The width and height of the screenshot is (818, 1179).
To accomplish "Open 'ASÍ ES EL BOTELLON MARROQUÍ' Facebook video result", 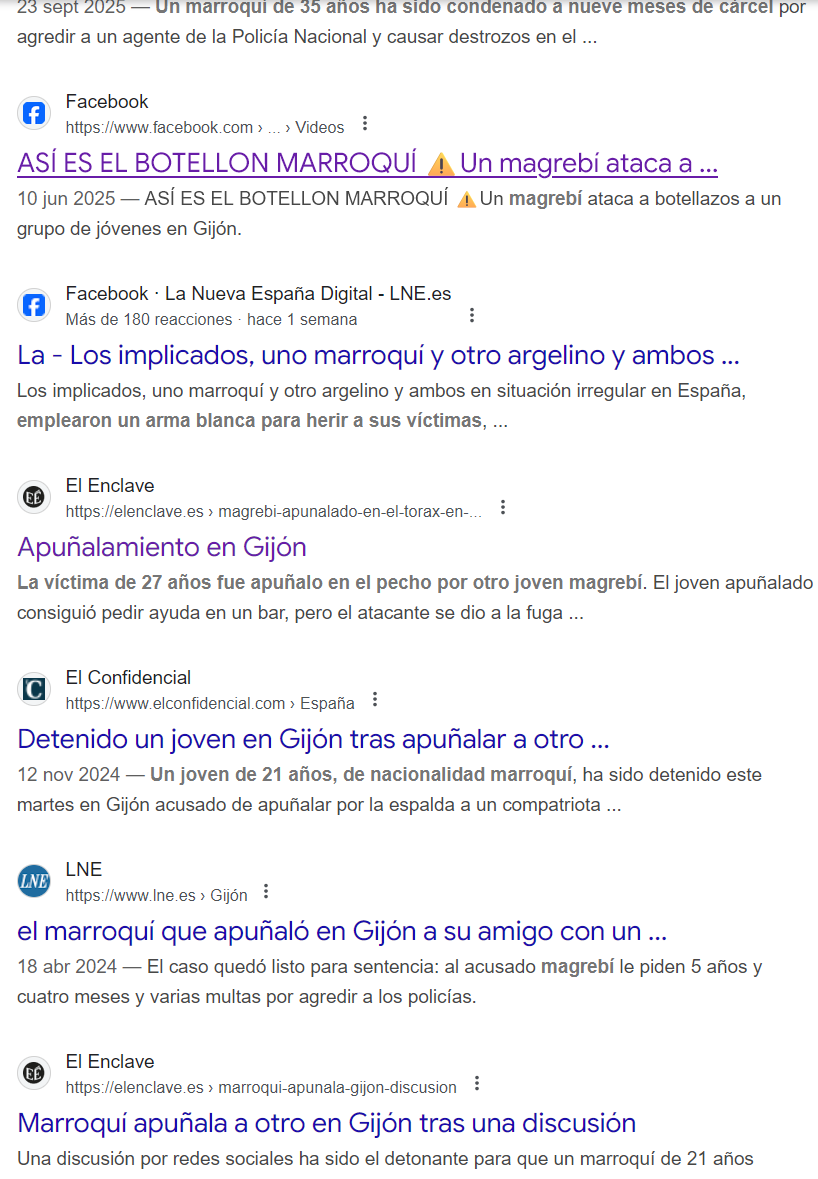I will [367, 163].
